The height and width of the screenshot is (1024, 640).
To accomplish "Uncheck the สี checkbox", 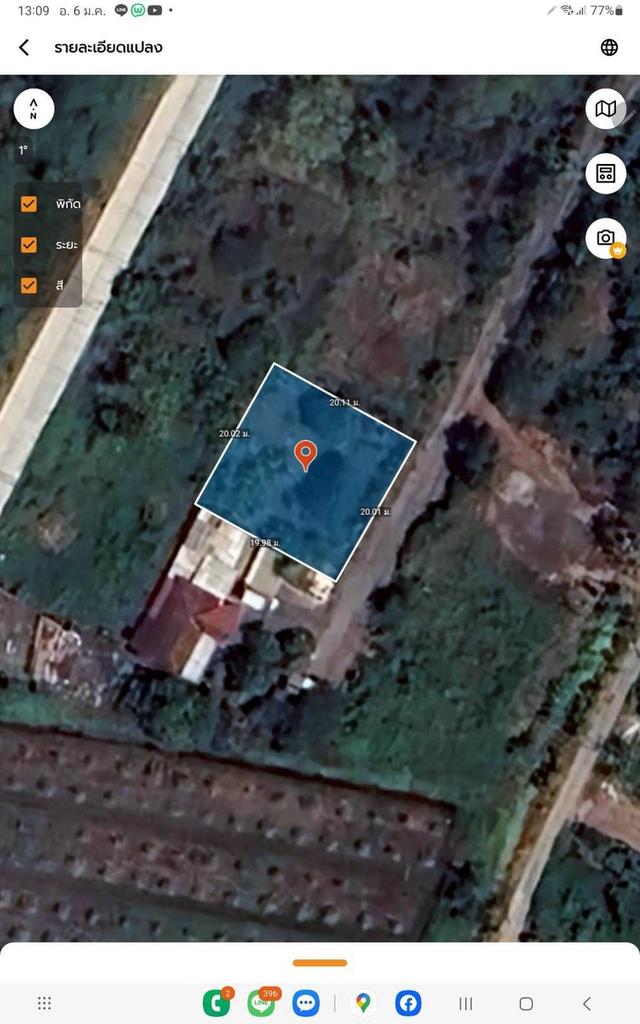I will (29, 285).
